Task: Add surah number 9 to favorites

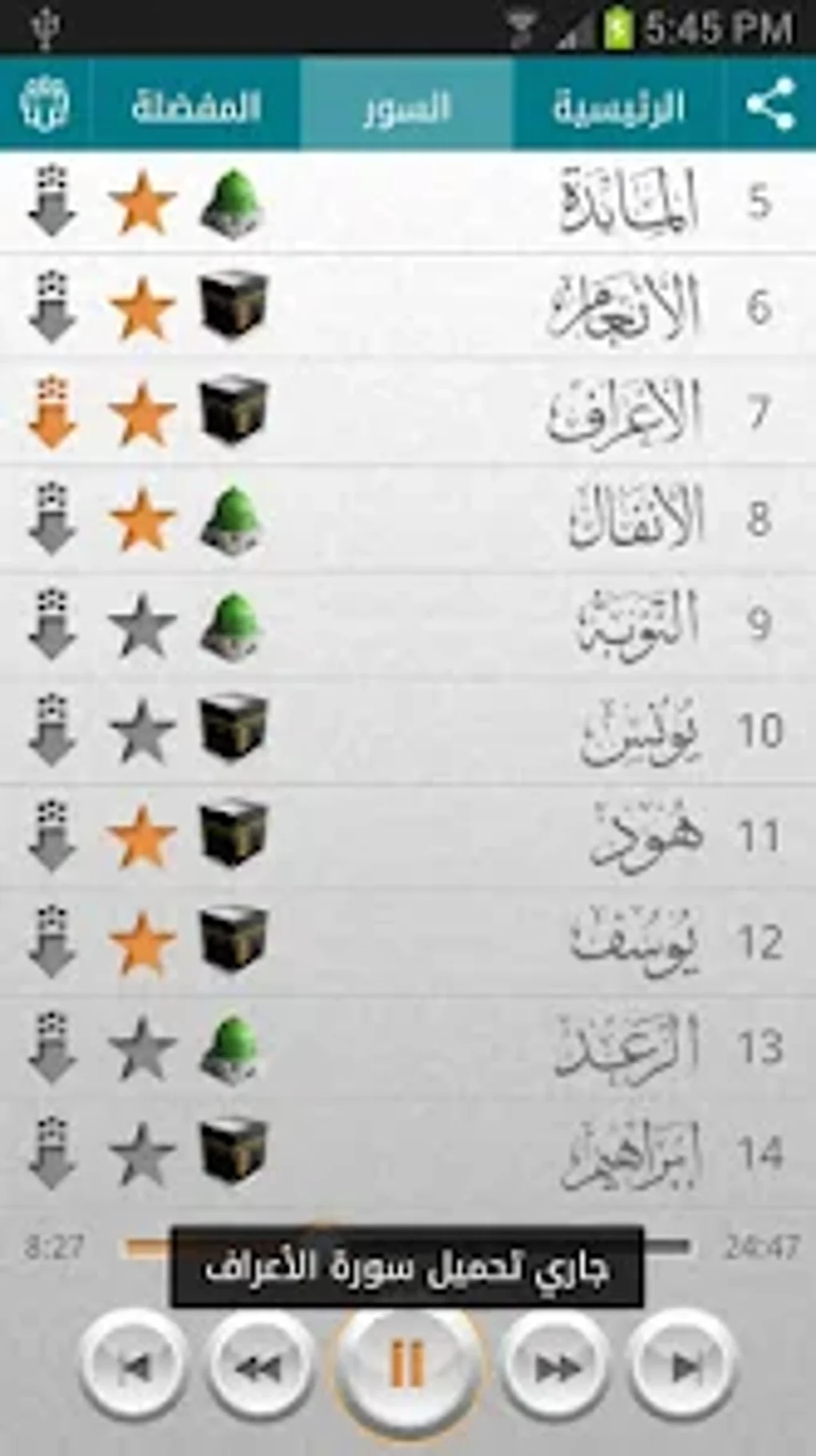Action: pos(142,625)
